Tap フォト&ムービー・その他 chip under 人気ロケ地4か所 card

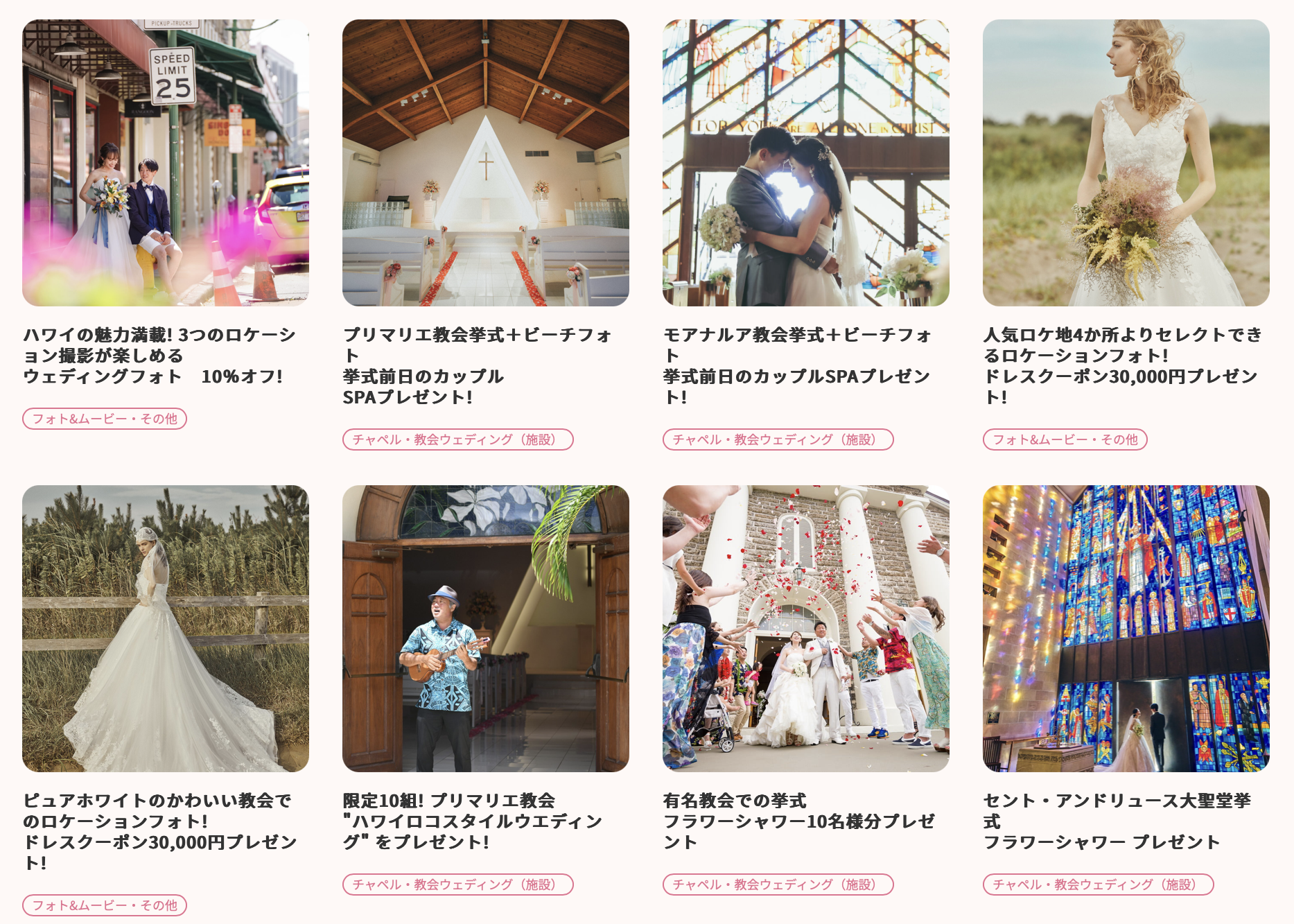click(x=1065, y=439)
